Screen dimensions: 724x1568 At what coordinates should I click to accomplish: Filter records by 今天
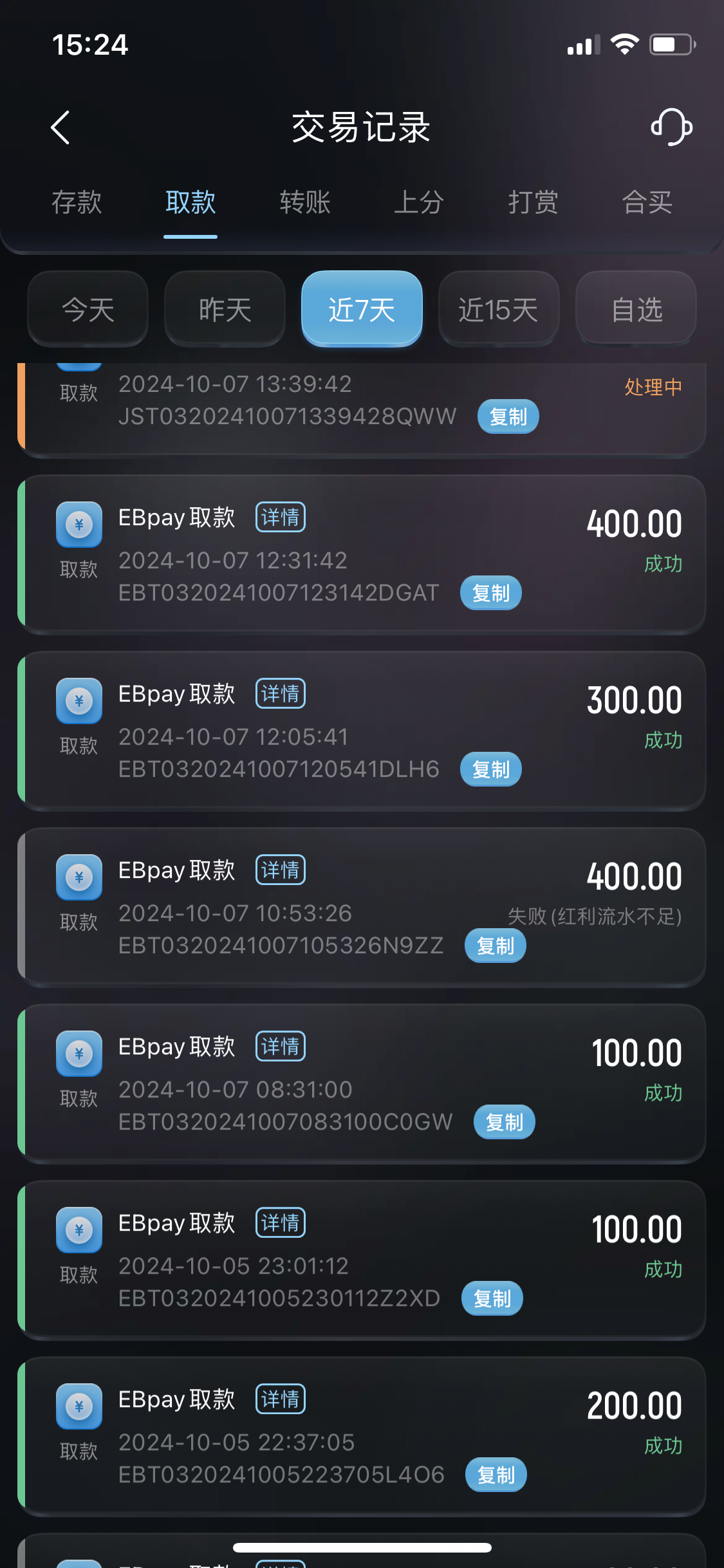tap(88, 310)
